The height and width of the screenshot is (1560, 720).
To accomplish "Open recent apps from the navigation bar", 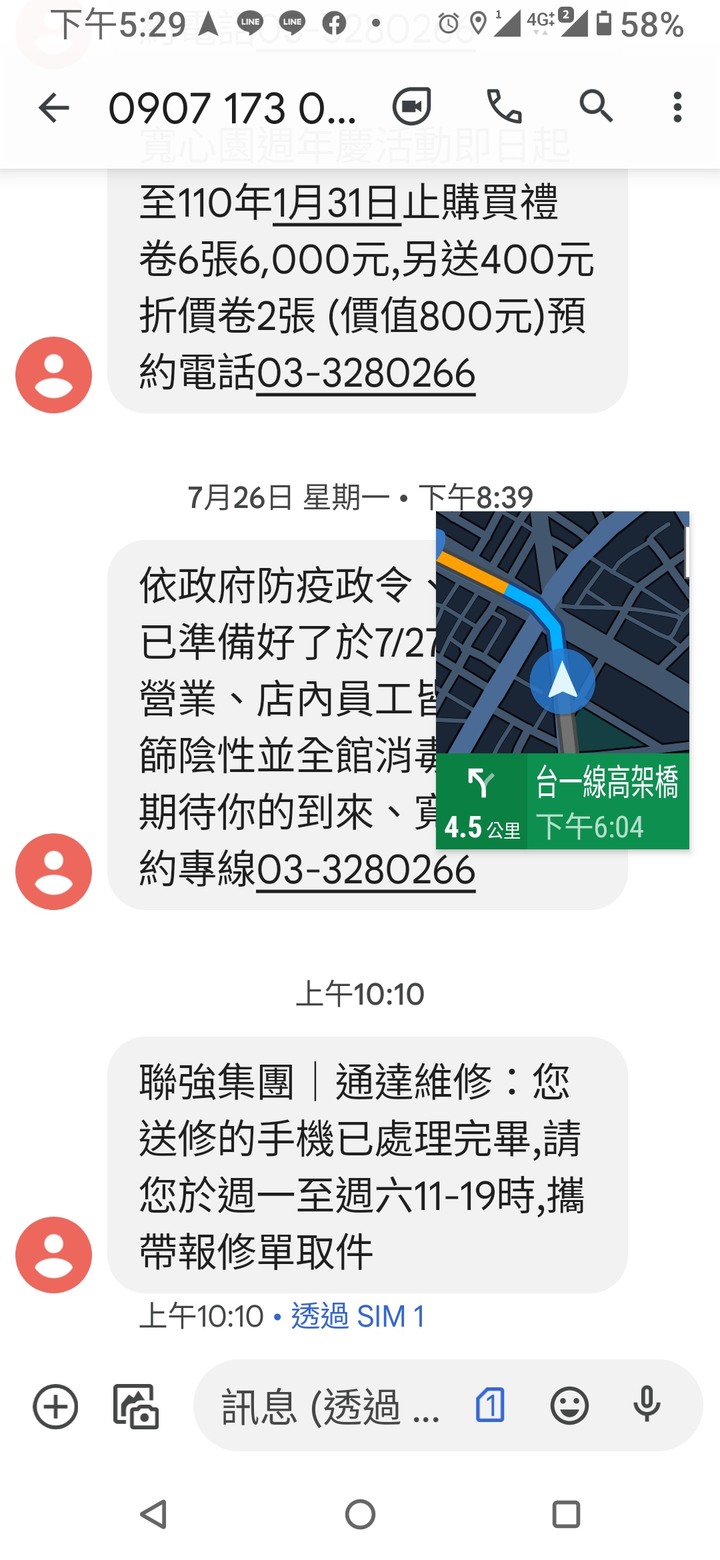I will (x=566, y=1514).
